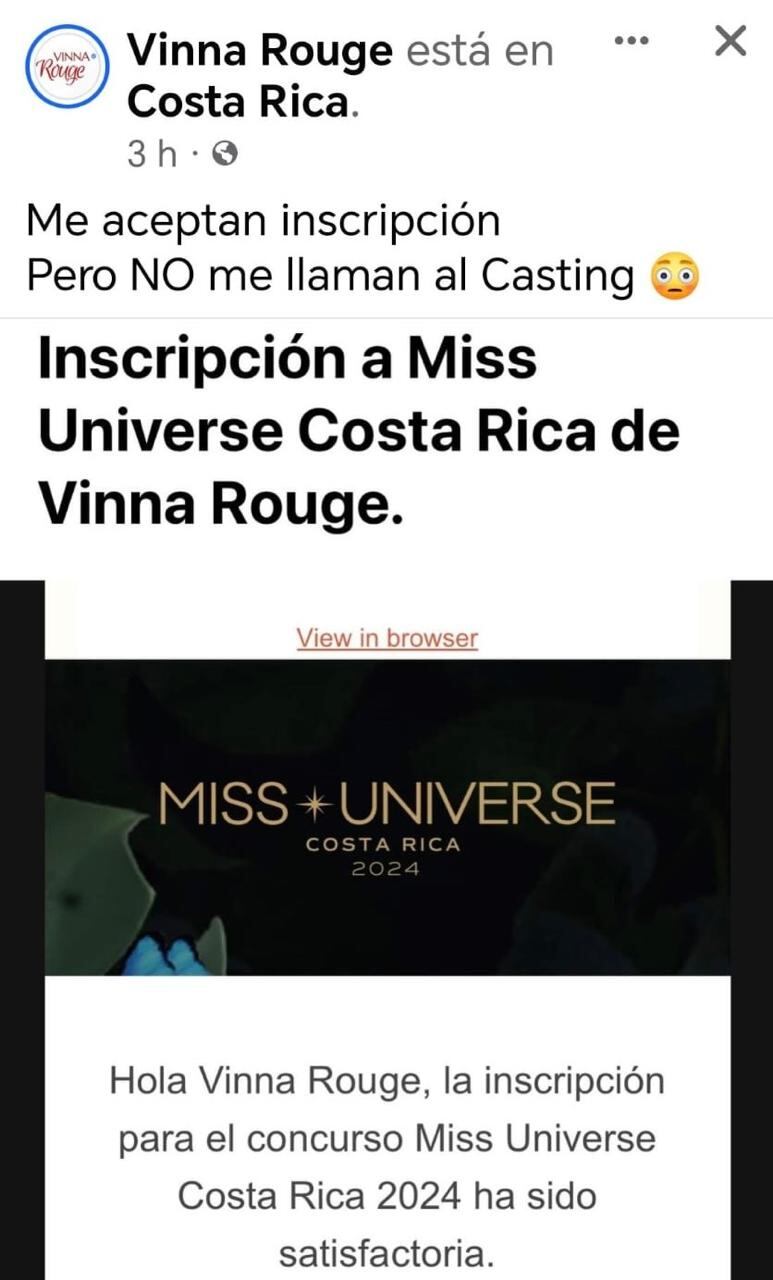Image resolution: width=773 pixels, height=1280 pixels.
Task: Dismiss the post with the X
Action: (x=731, y=42)
